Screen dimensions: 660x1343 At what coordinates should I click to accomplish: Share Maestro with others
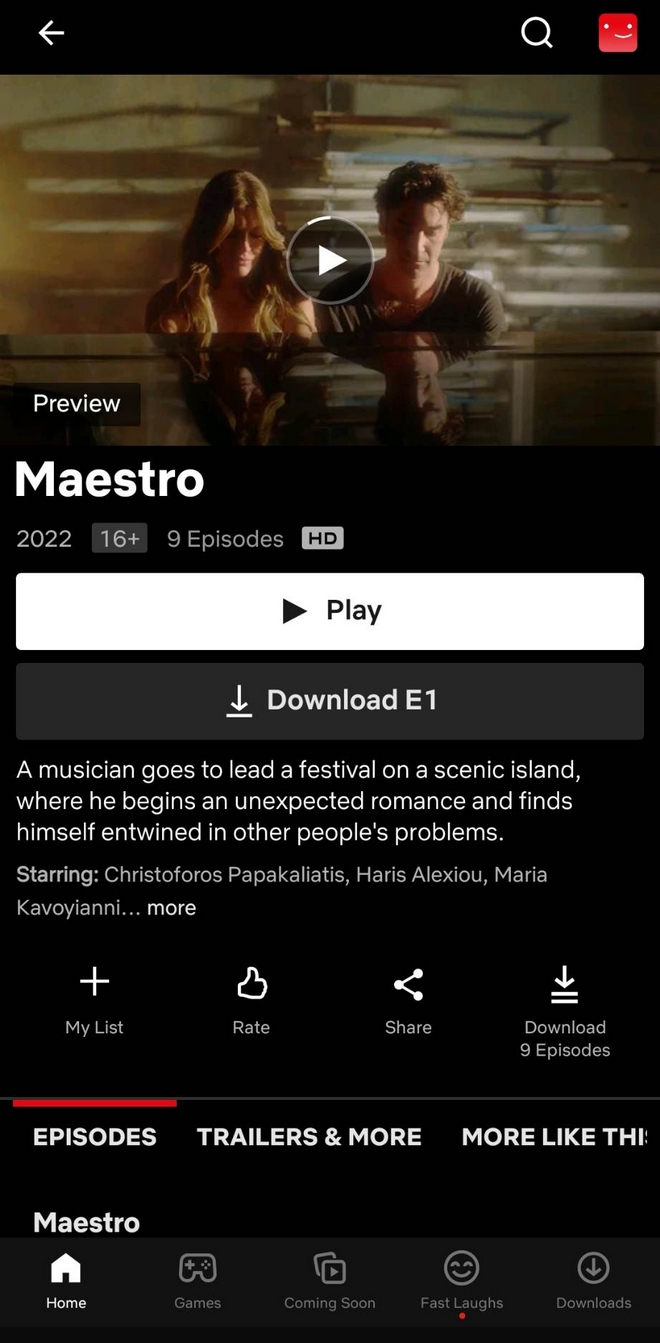click(x=408, y=999)
